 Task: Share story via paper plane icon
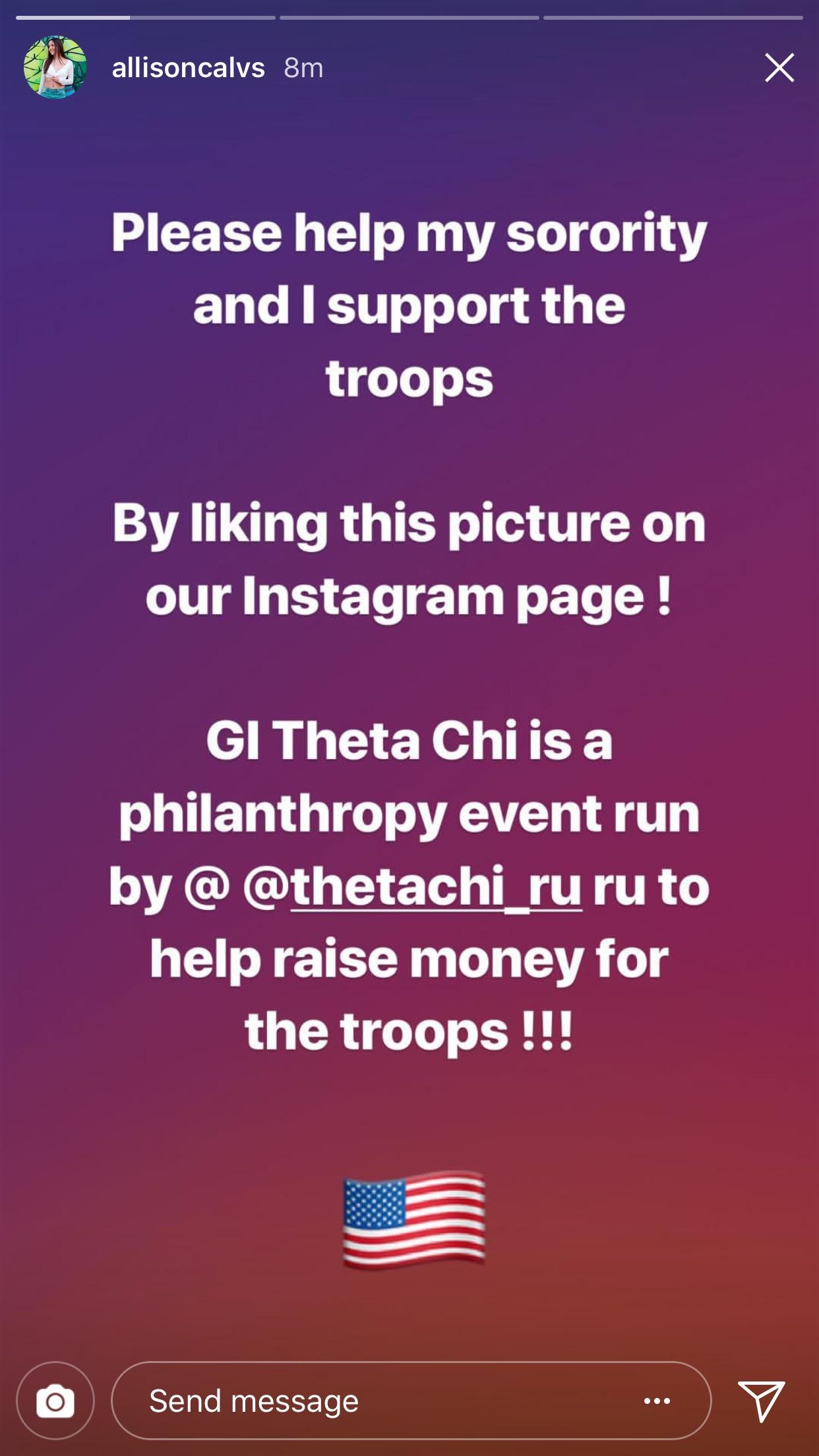click(762, 1400)
